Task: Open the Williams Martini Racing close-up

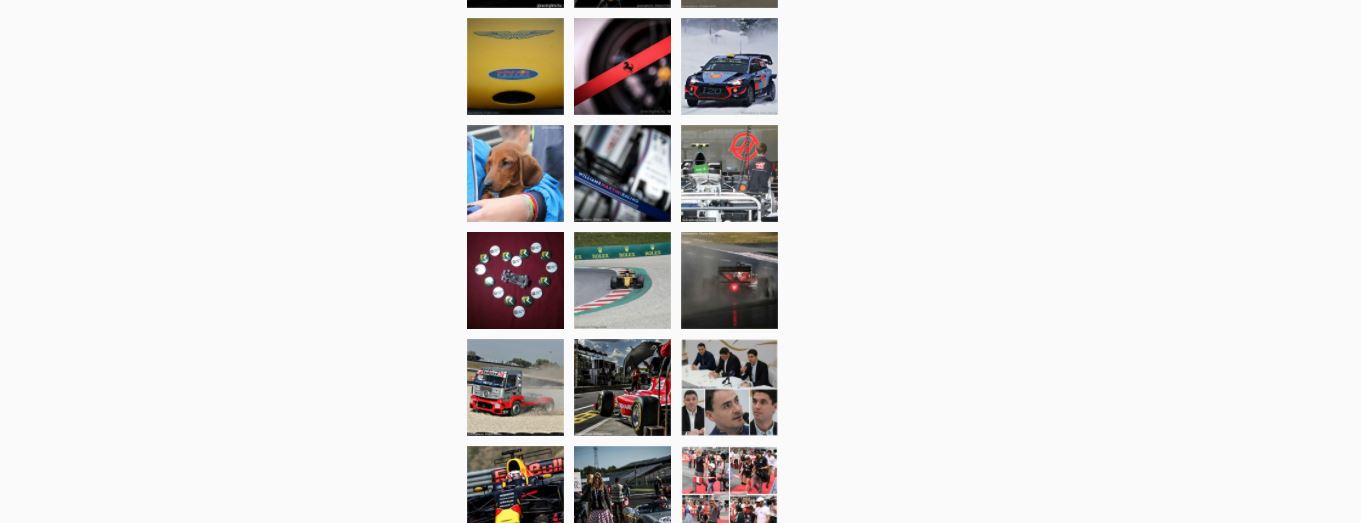Action: point(622,173)
